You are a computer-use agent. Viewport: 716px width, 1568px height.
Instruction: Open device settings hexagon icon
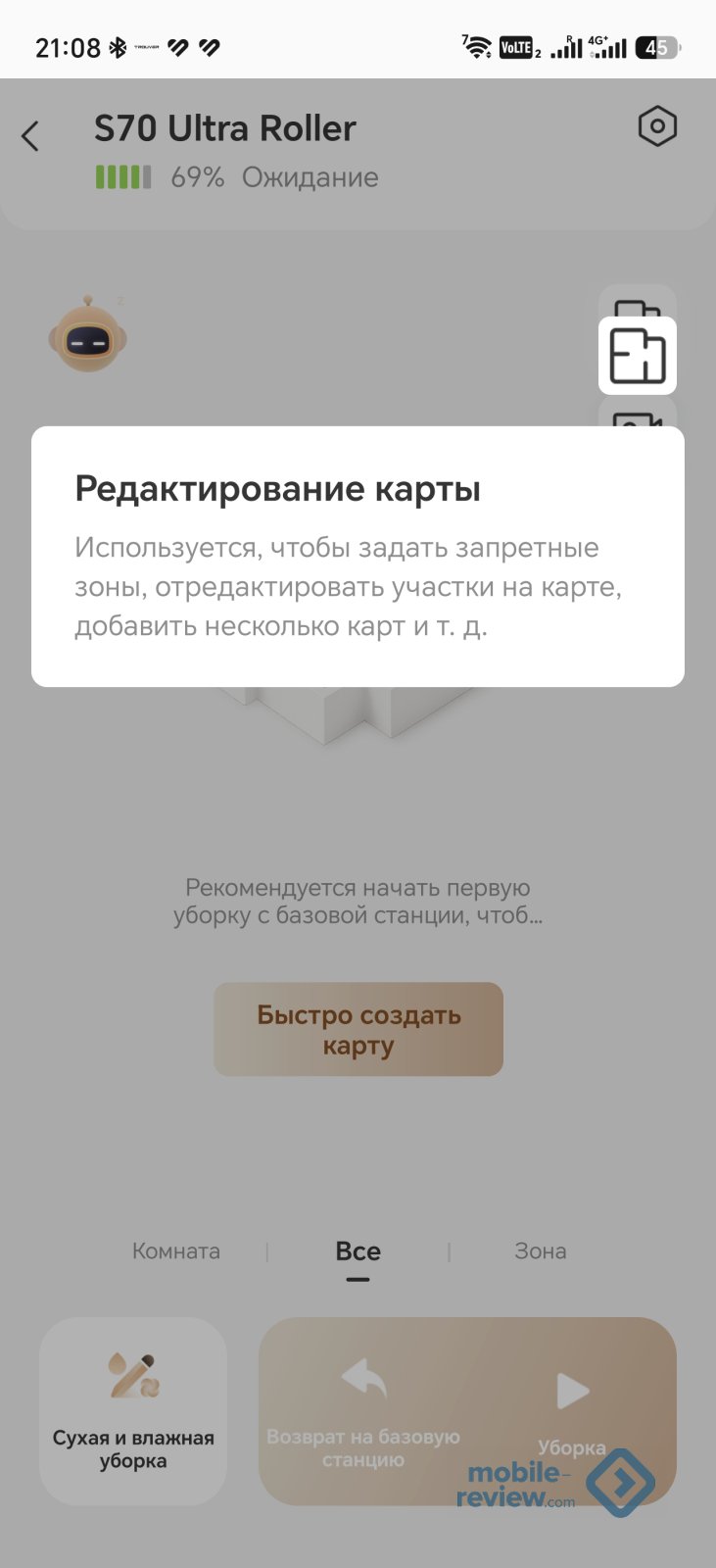(657, 126)
